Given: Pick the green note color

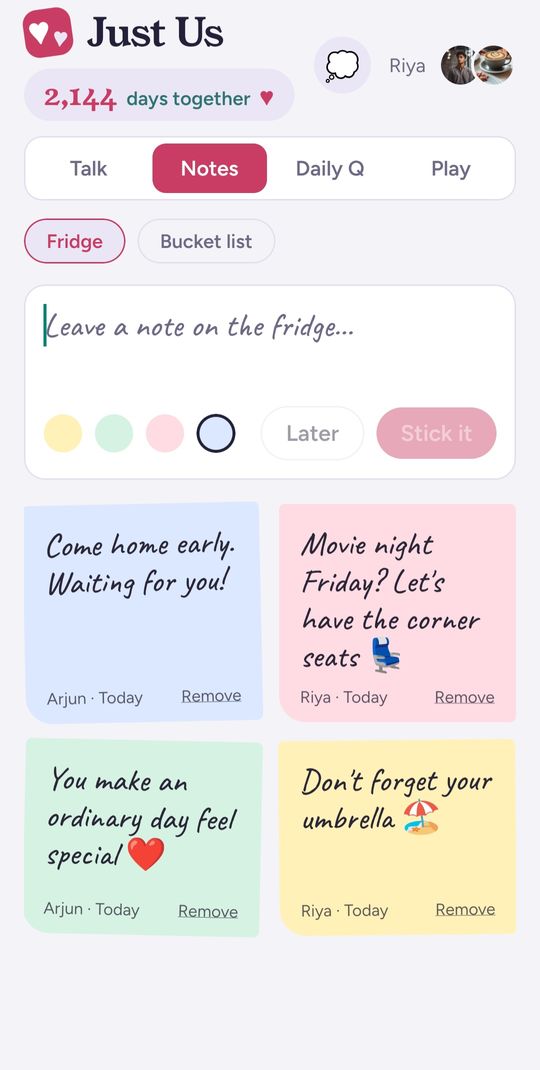Looking at the screenshot, I should [114, 433].
